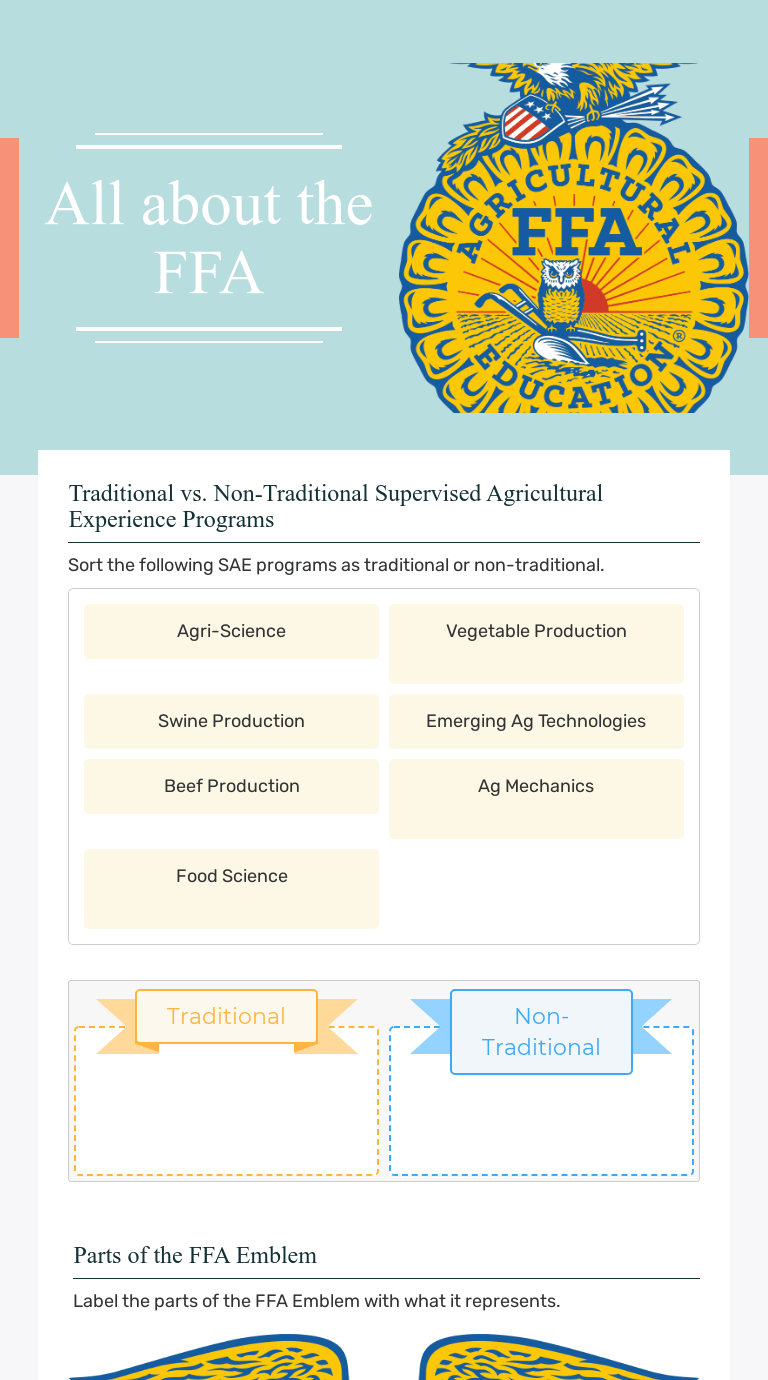
Task: Select the Agri-Science item
Action: [231, 631]
